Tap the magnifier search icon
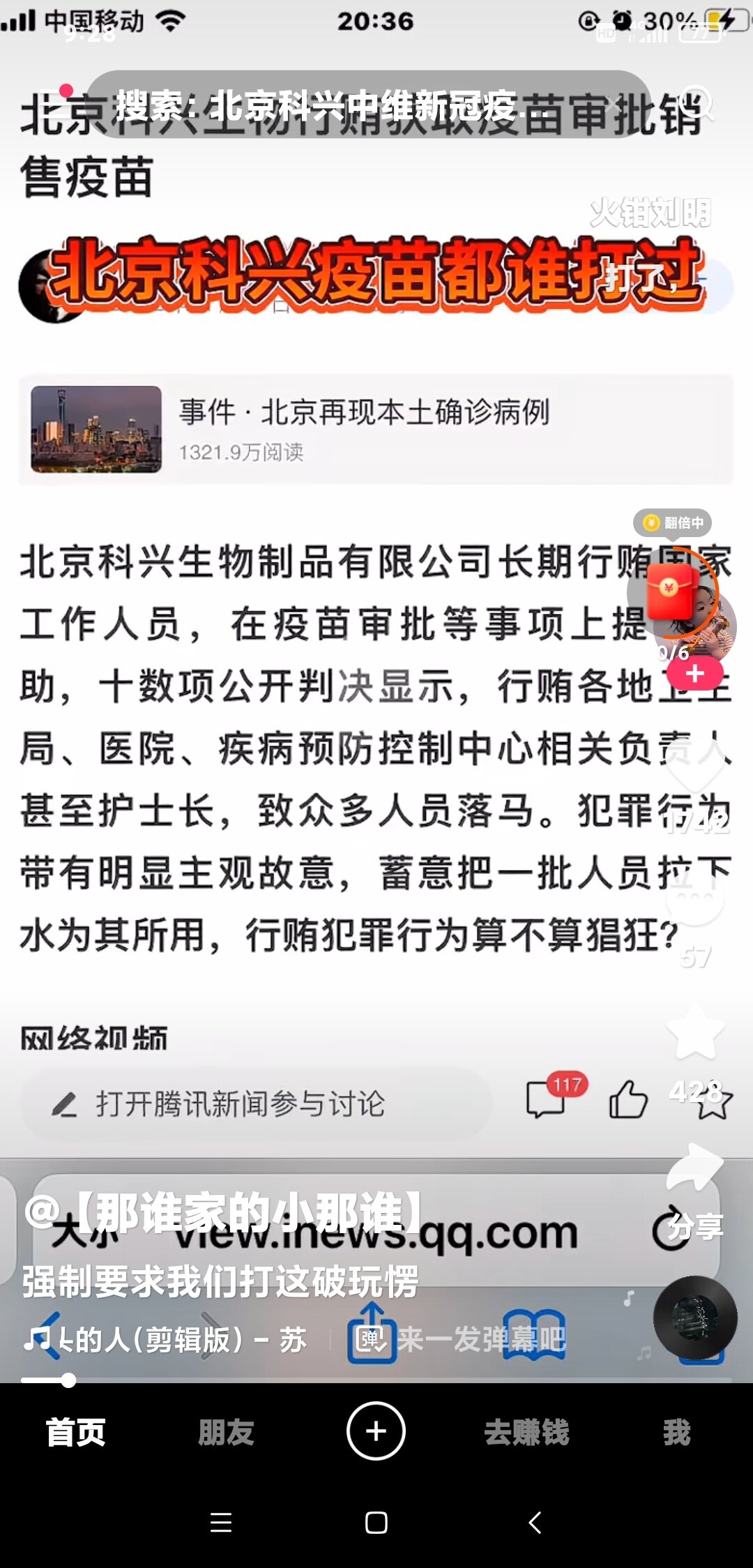The image size is (753, 1568). pos(696,103)
